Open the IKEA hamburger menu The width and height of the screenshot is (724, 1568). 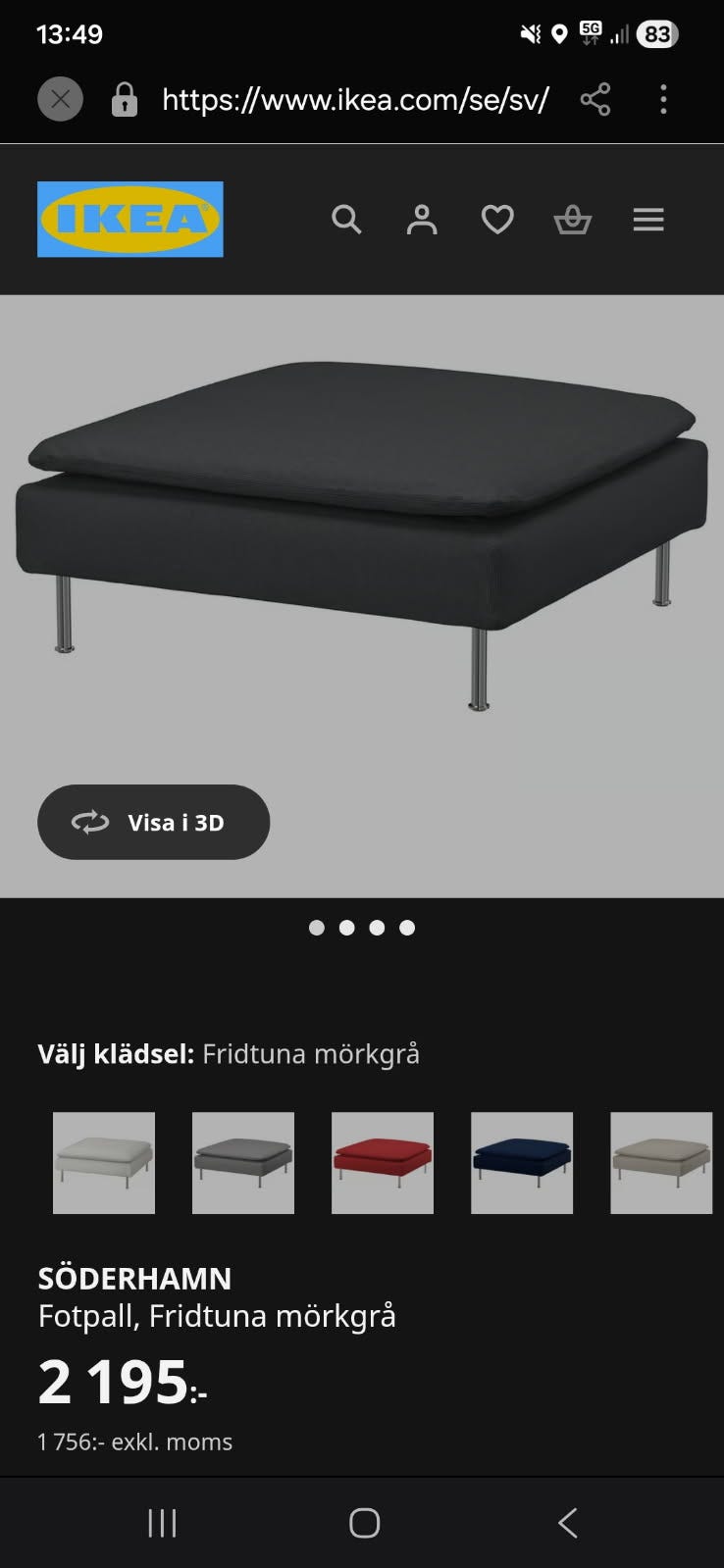pyautogui.click(x=648, y=220)
